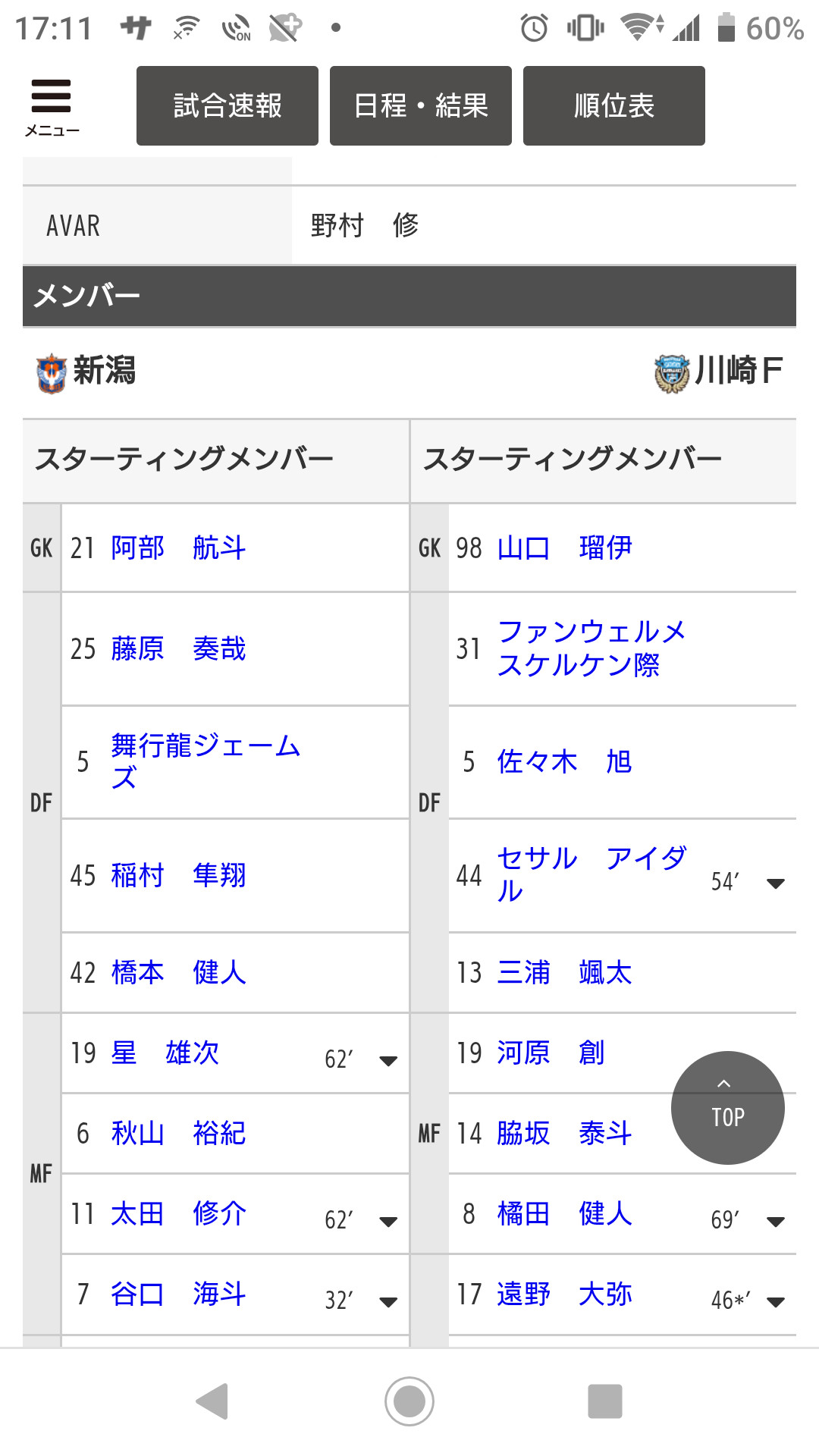Screen dimensions: 819x1456
Task: Open player link 藤原 奏哉
Action: (178, 649)
